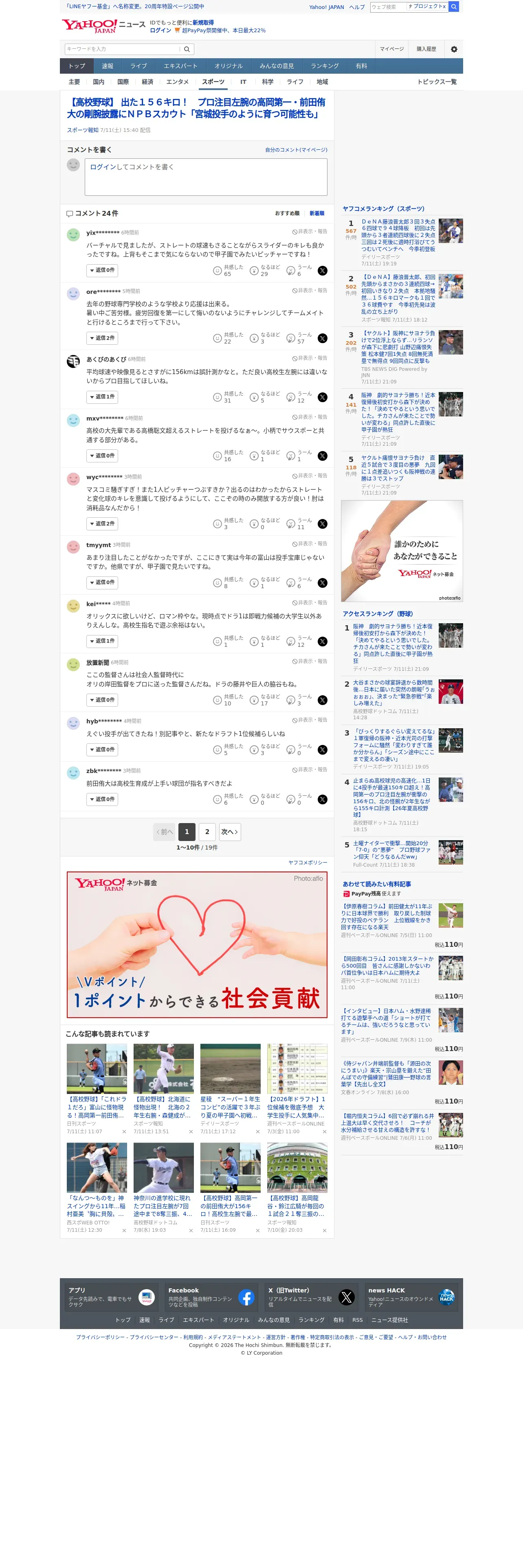523x1568 pixels.
Task: Open the マイページ button
Action: click(x=391, y=49)
